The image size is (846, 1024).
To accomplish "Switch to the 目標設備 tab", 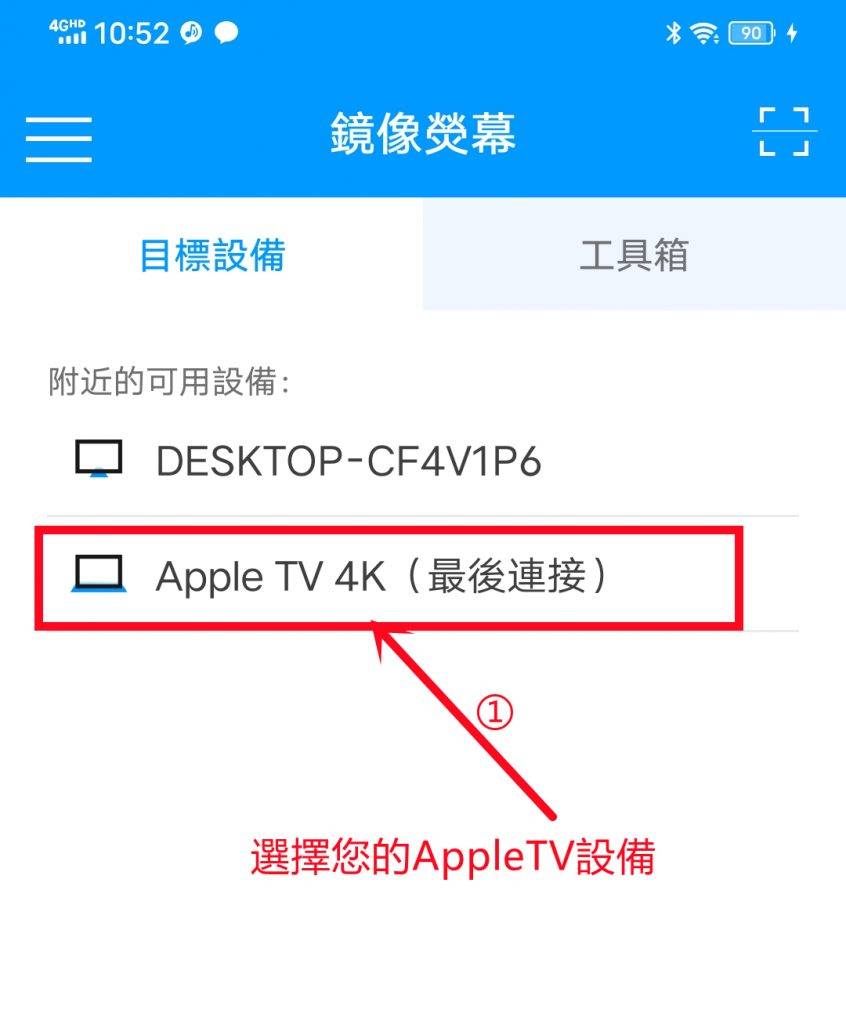I will pyautogui.click(x=211, y=255).
